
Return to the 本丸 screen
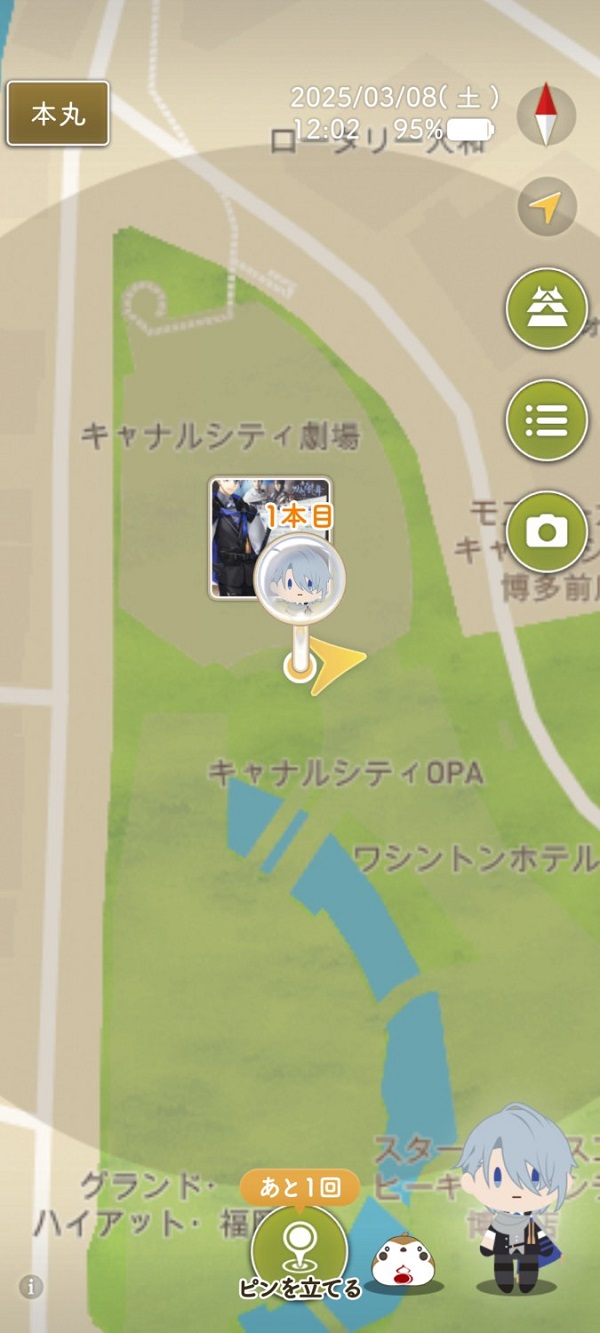[58, 114]
